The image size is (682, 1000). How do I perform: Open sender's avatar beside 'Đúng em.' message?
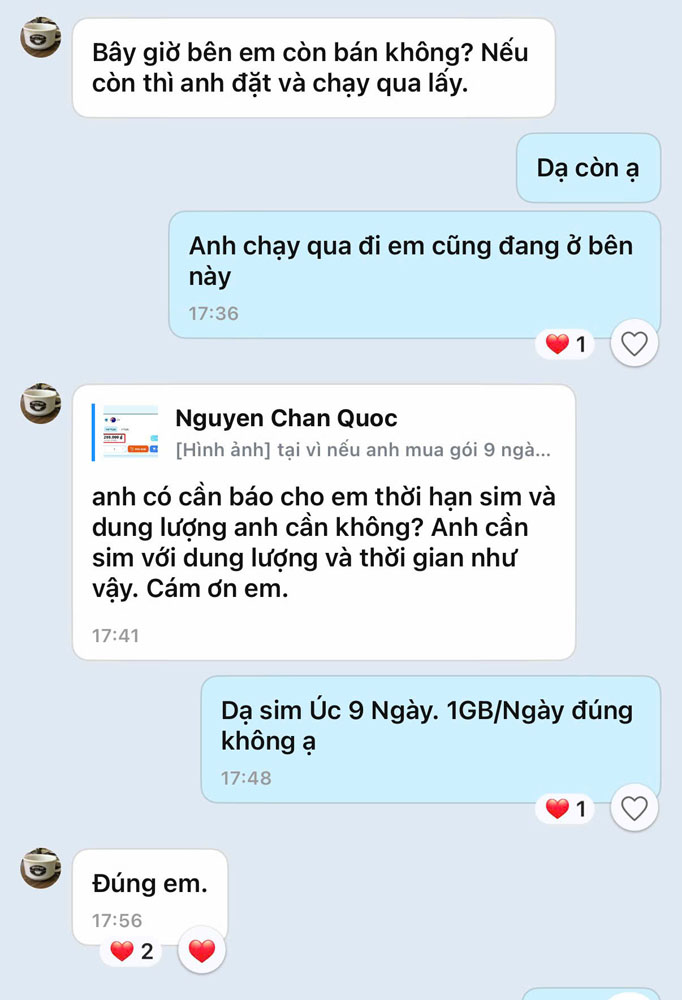tap(41, 866)
